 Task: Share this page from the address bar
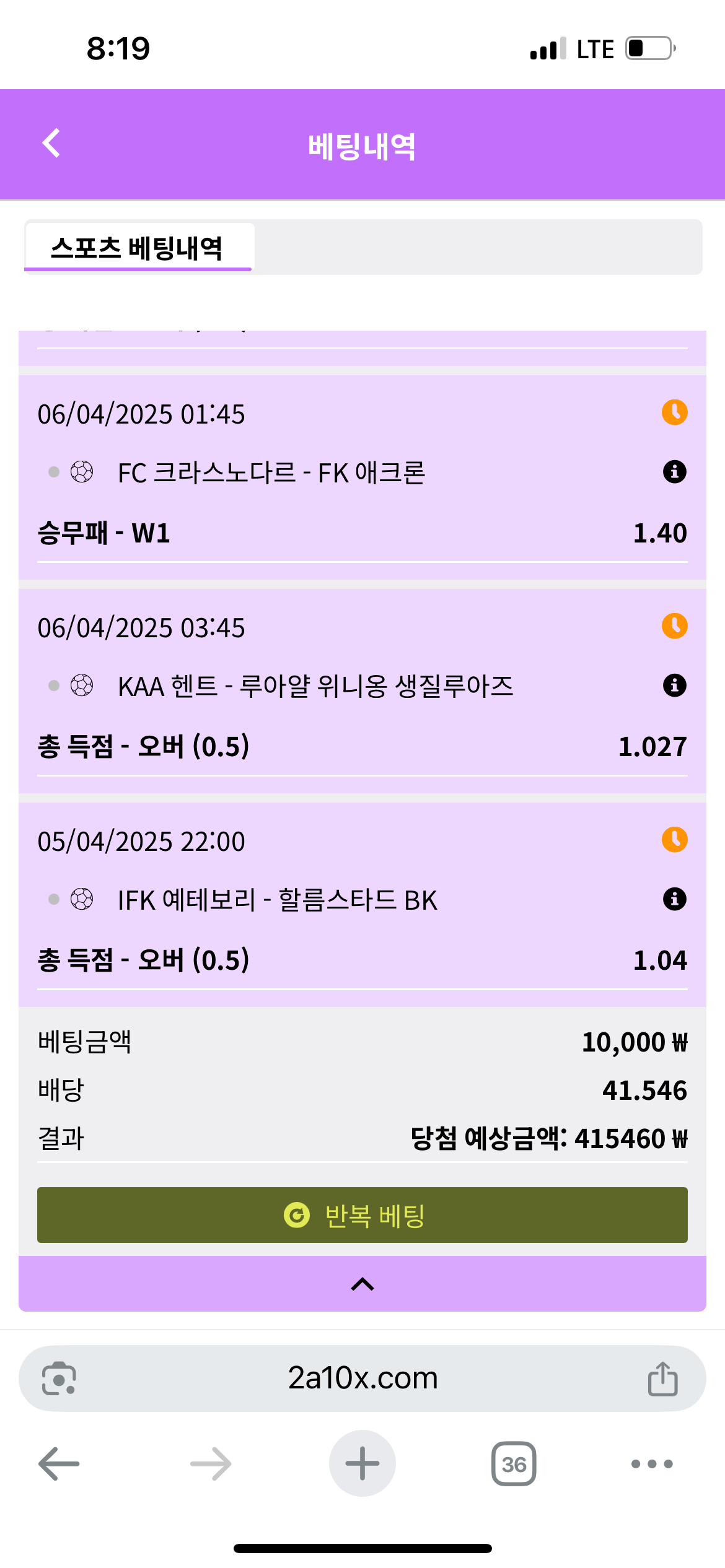(x=662, y=1379)
